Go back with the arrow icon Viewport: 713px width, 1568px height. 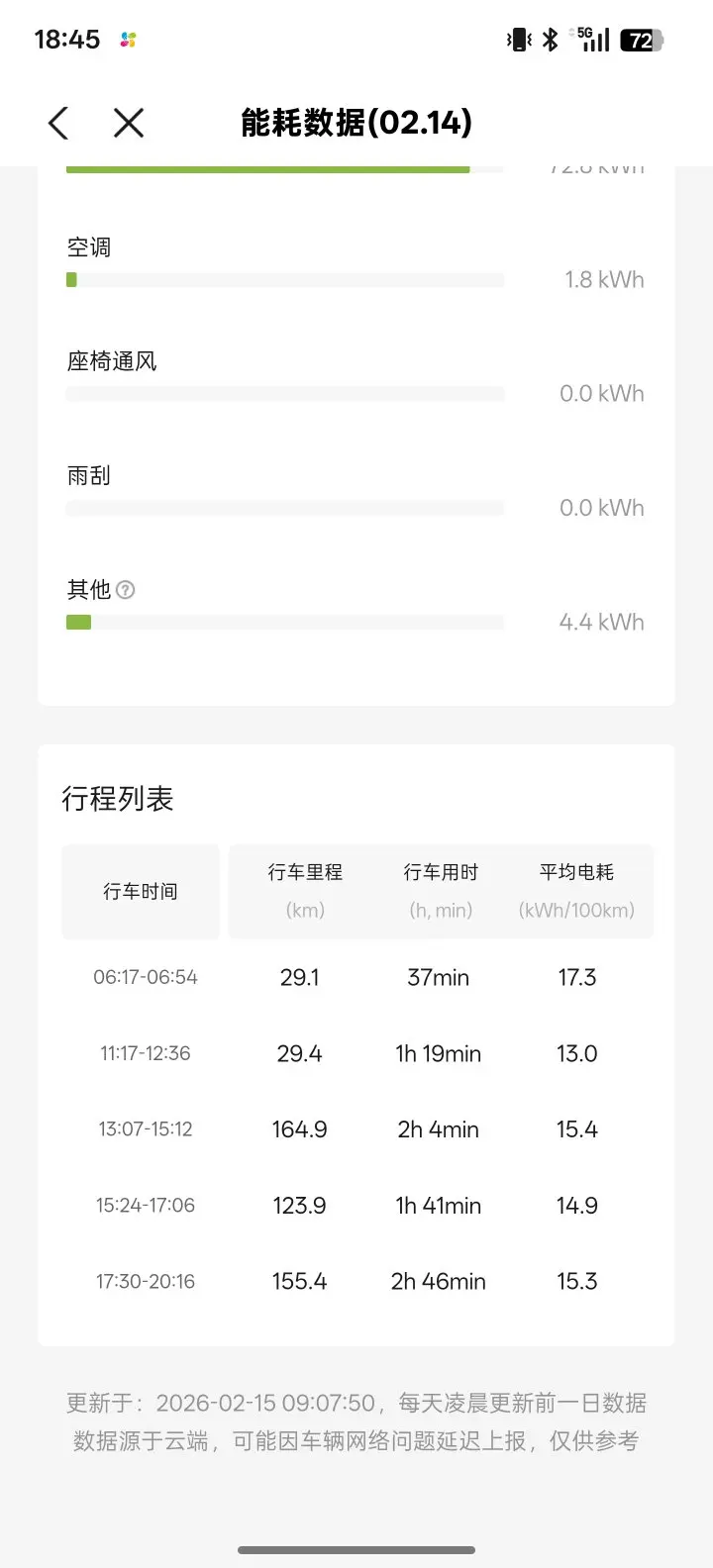58,124
